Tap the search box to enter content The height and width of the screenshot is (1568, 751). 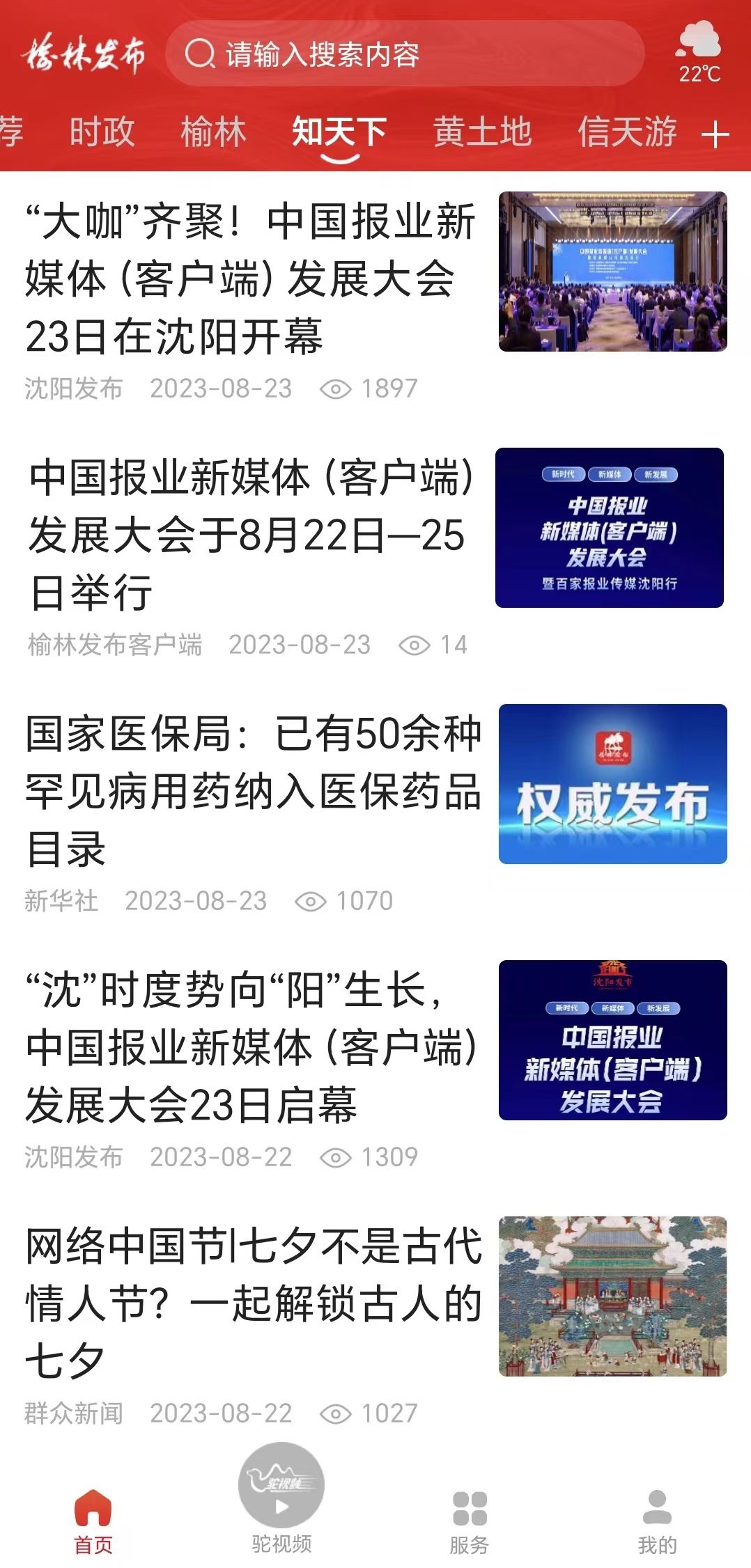point(404,54)
